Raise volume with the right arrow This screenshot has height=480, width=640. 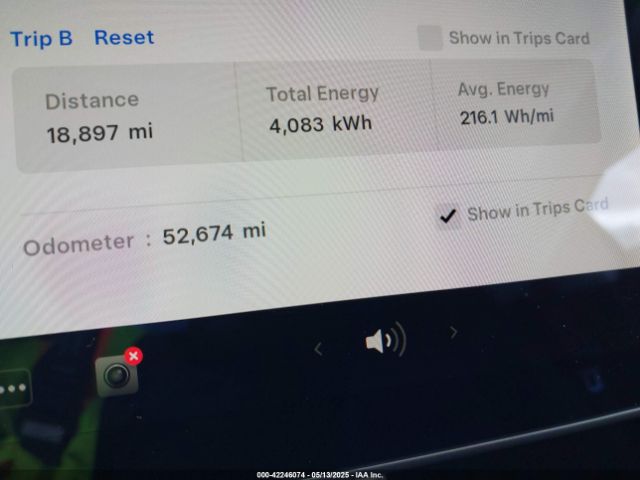(x=454, y=332)
